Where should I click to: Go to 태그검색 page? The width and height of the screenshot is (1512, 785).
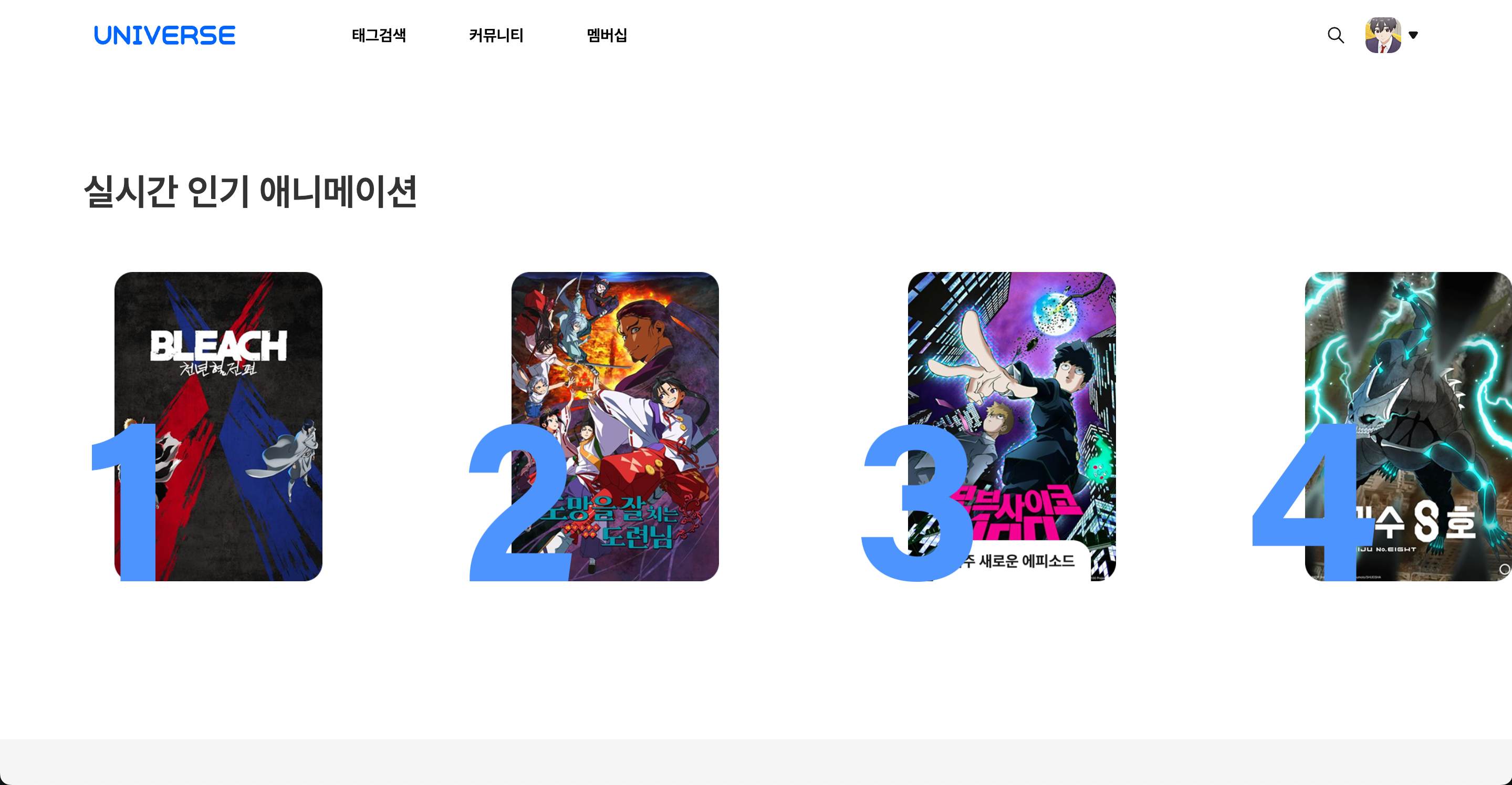point(379,35)
